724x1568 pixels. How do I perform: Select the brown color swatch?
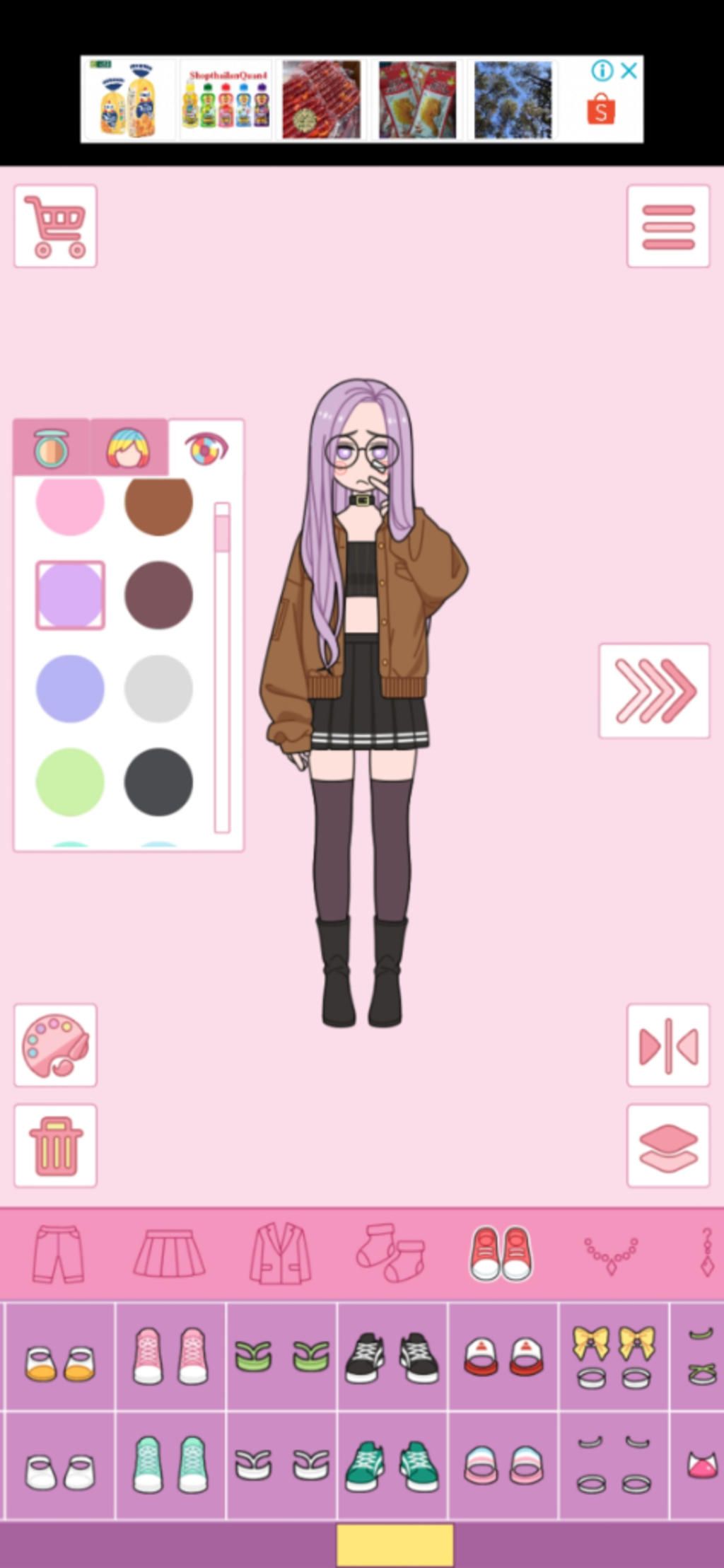[x=158, y=504]
